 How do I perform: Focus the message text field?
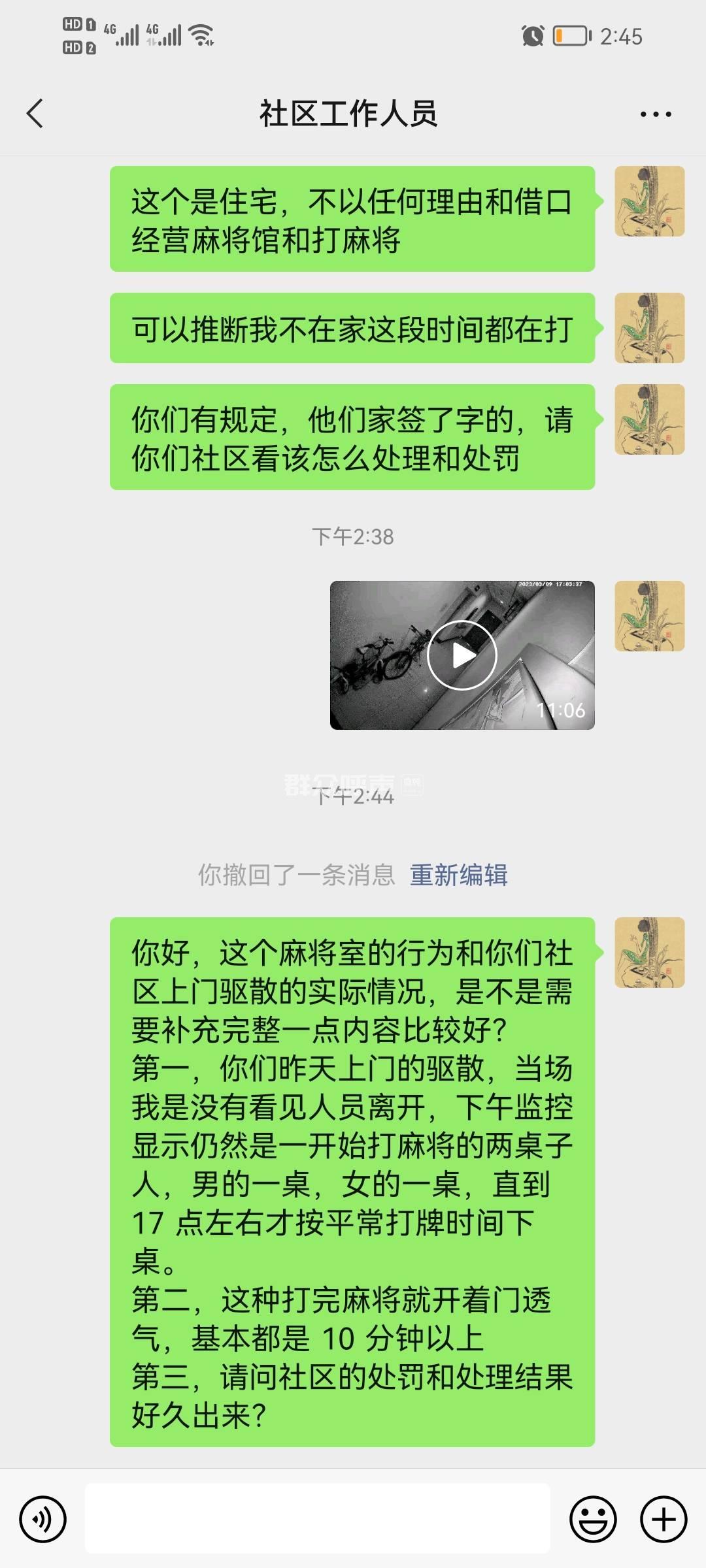click(318, 1519)
